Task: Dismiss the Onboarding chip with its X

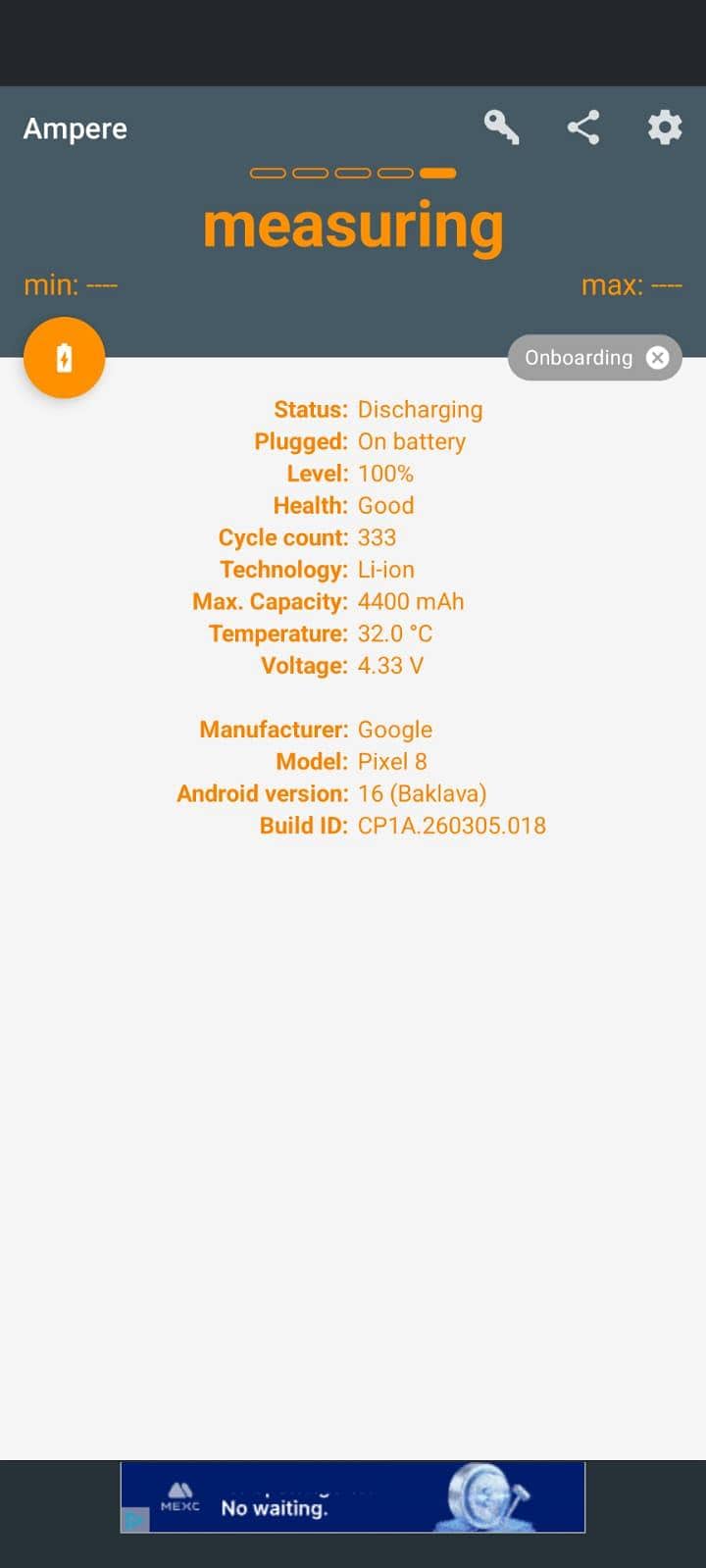Action: [657, 357]
